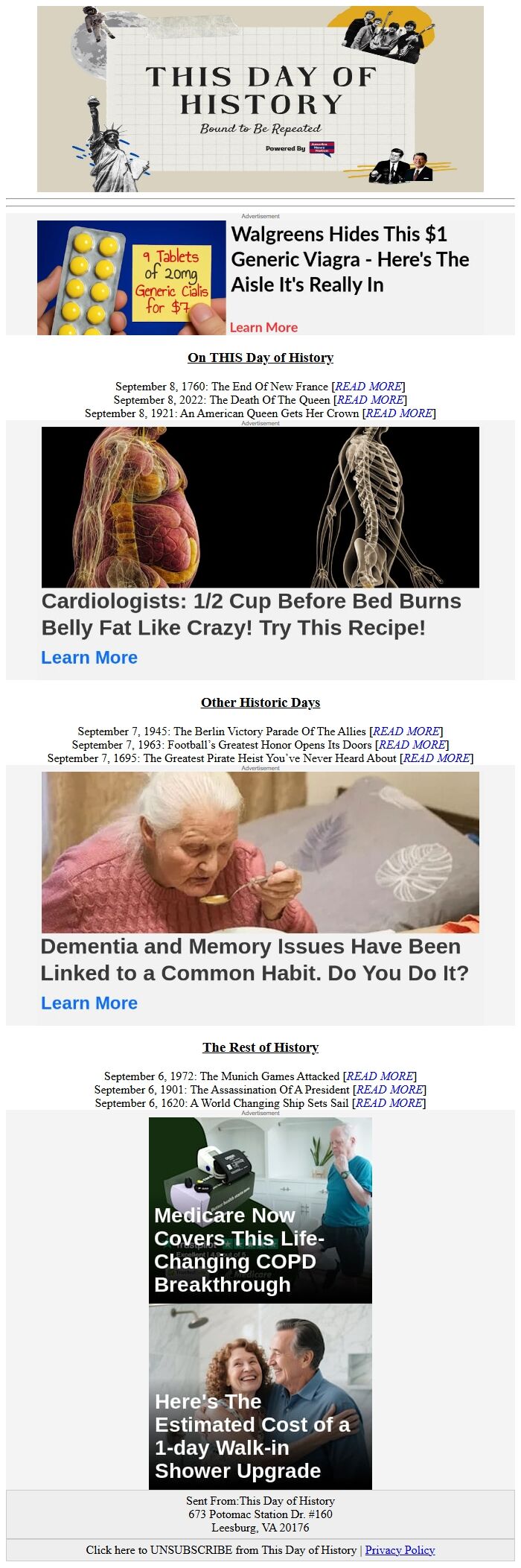Read more on A World Changing Ship Sets Sail
The image size is (521, 1568).
click(x=389, y=1103)
